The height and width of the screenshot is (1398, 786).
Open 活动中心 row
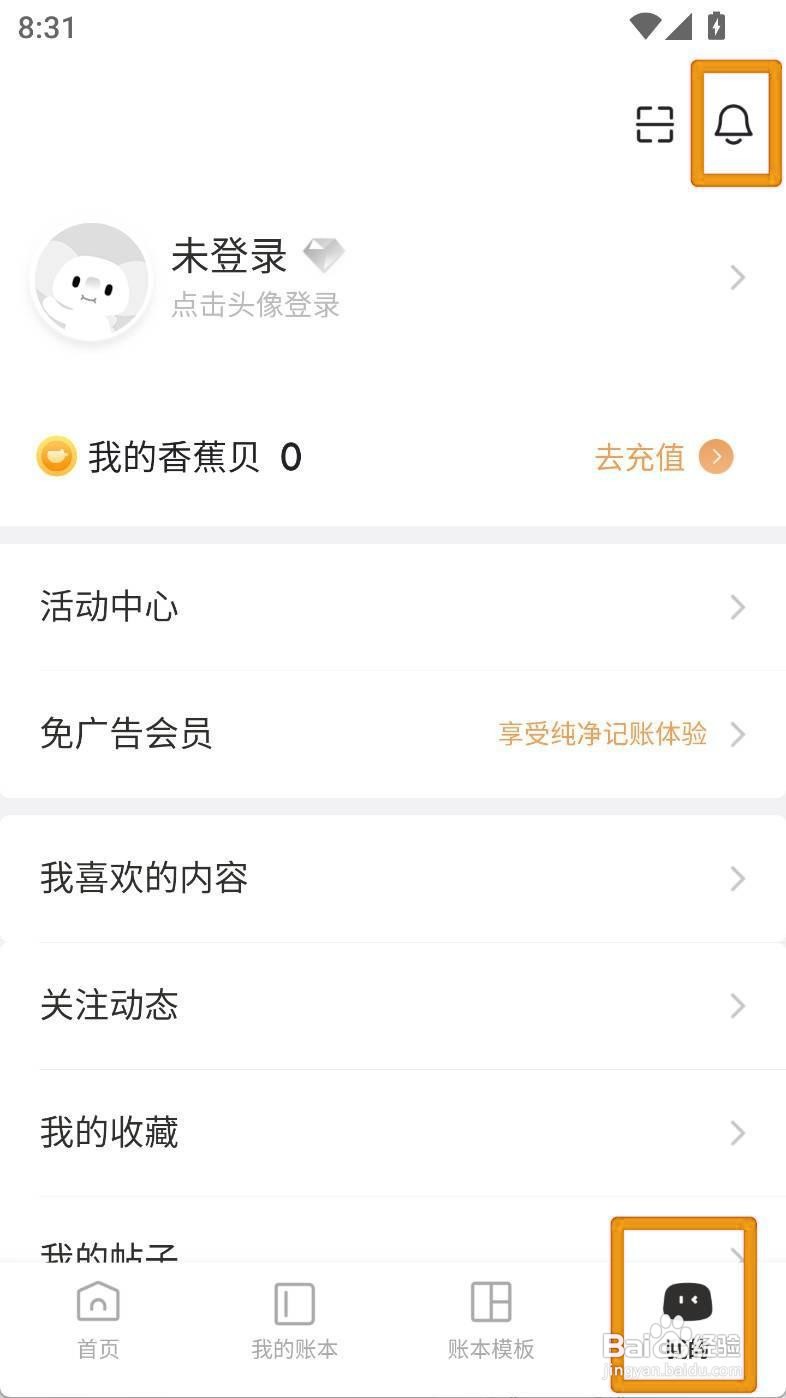coord(393,607)
